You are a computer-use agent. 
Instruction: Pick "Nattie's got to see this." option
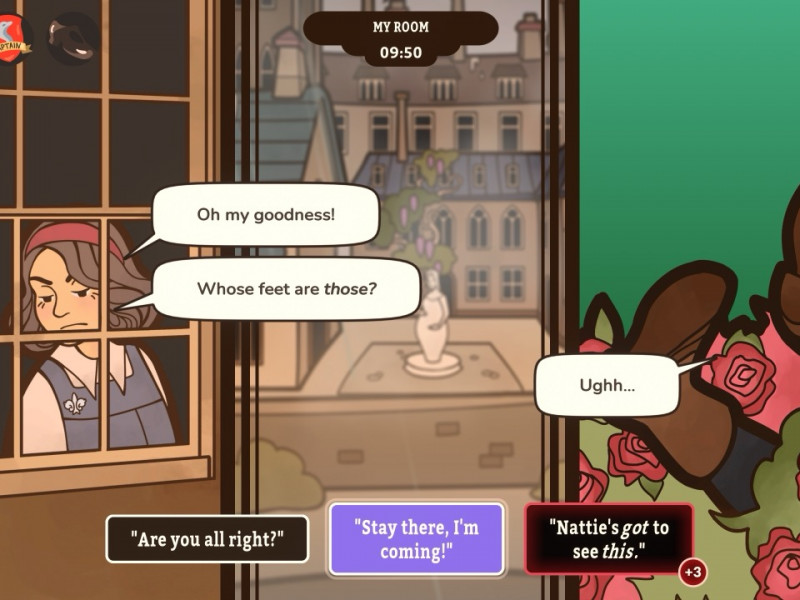click(608, 538)
